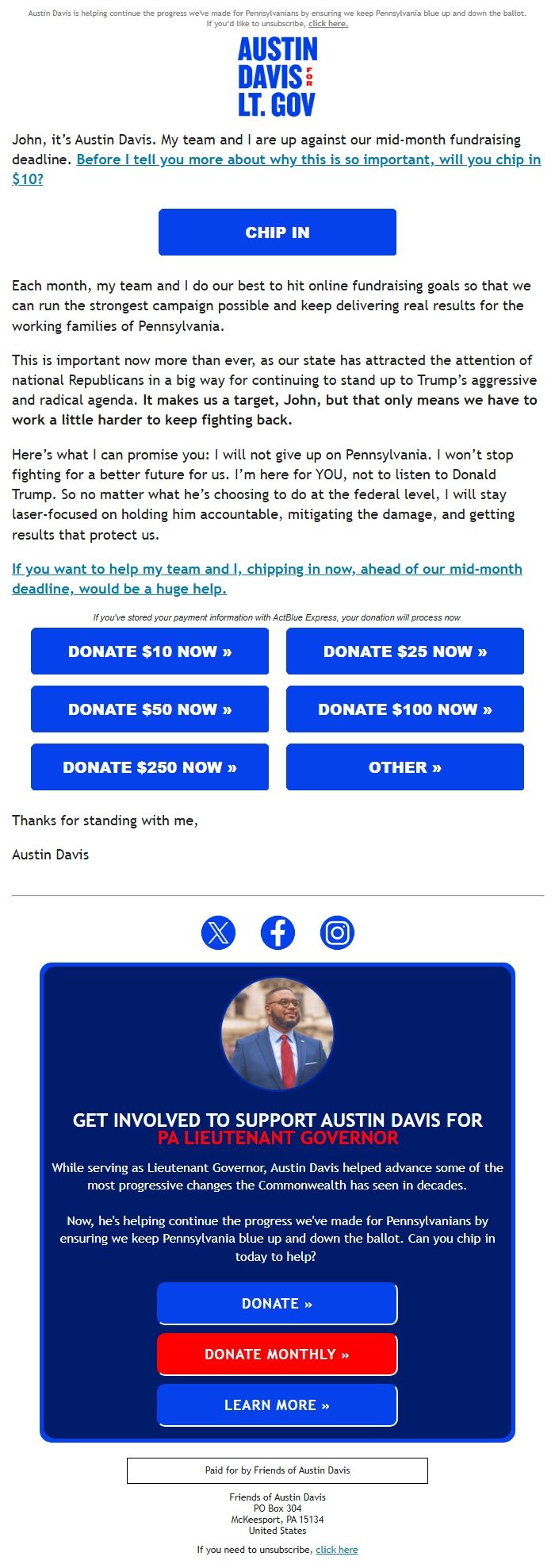Choose the DONATE $100 NOW button
Viewport: 555px width, 1568px height.
pos(405,709)
